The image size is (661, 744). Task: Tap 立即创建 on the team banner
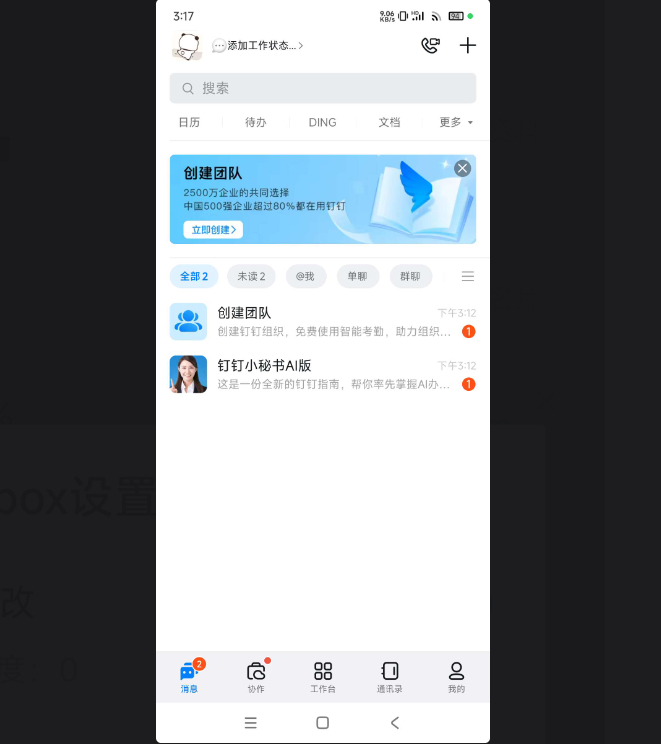tap(212, 230)
